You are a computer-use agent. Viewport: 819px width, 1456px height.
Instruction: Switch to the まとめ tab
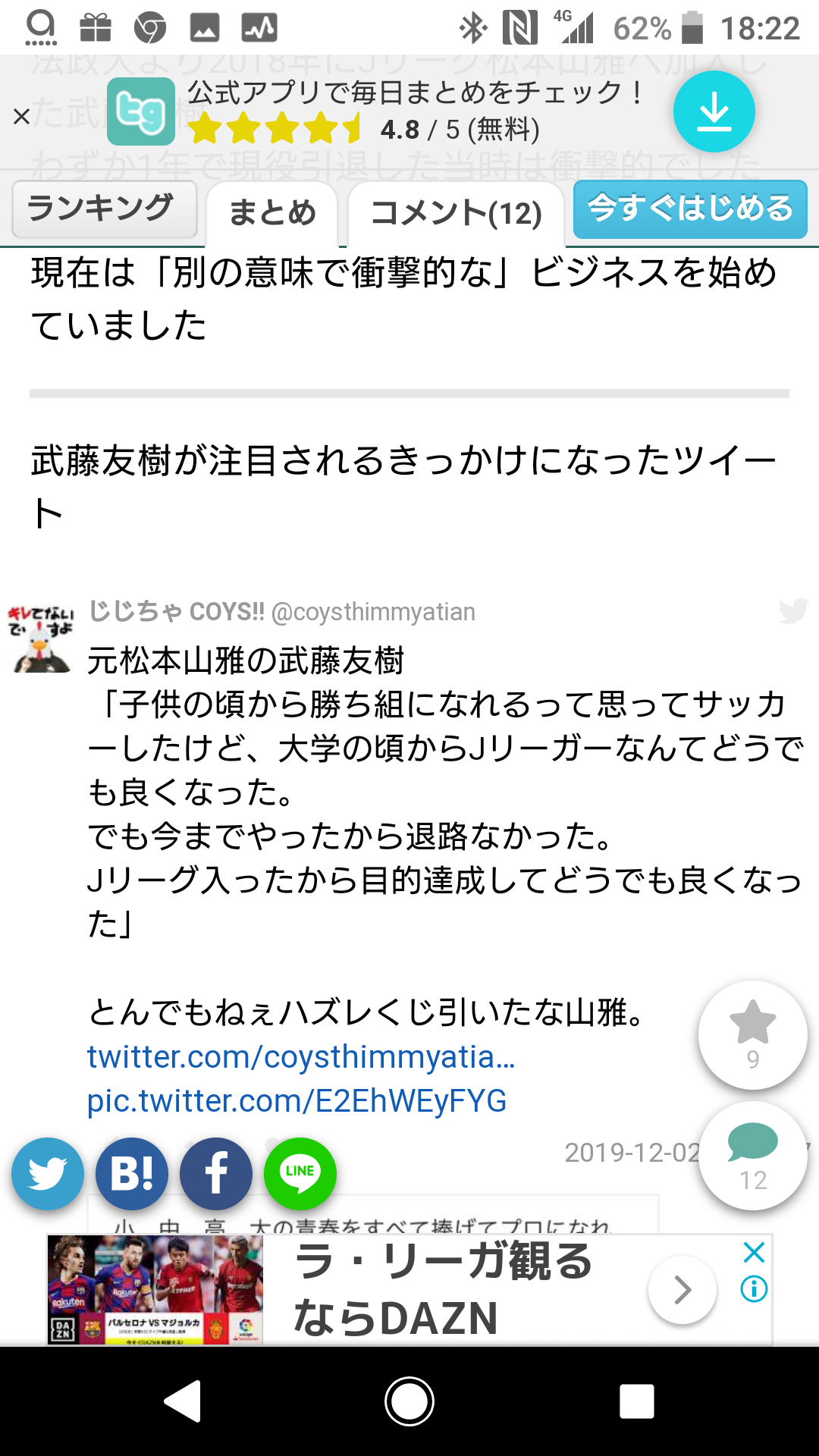272,213
